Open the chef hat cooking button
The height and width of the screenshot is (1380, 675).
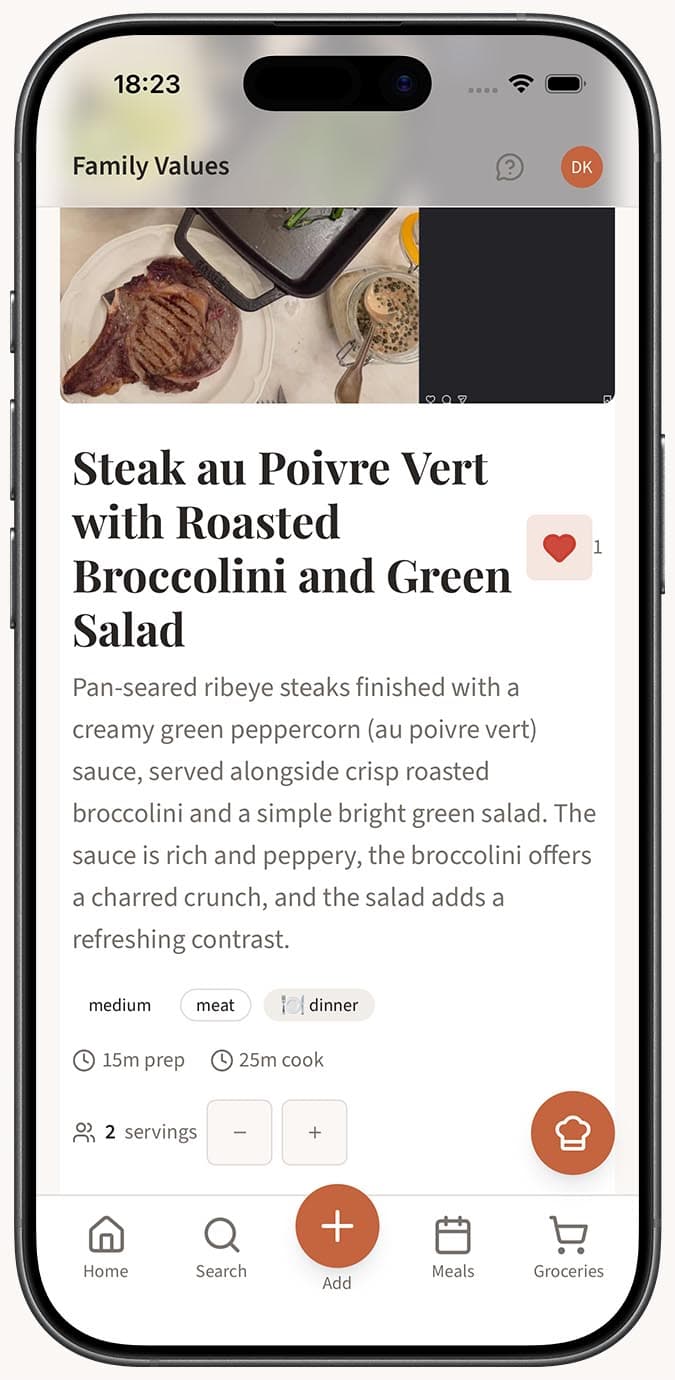point(572,1132)
